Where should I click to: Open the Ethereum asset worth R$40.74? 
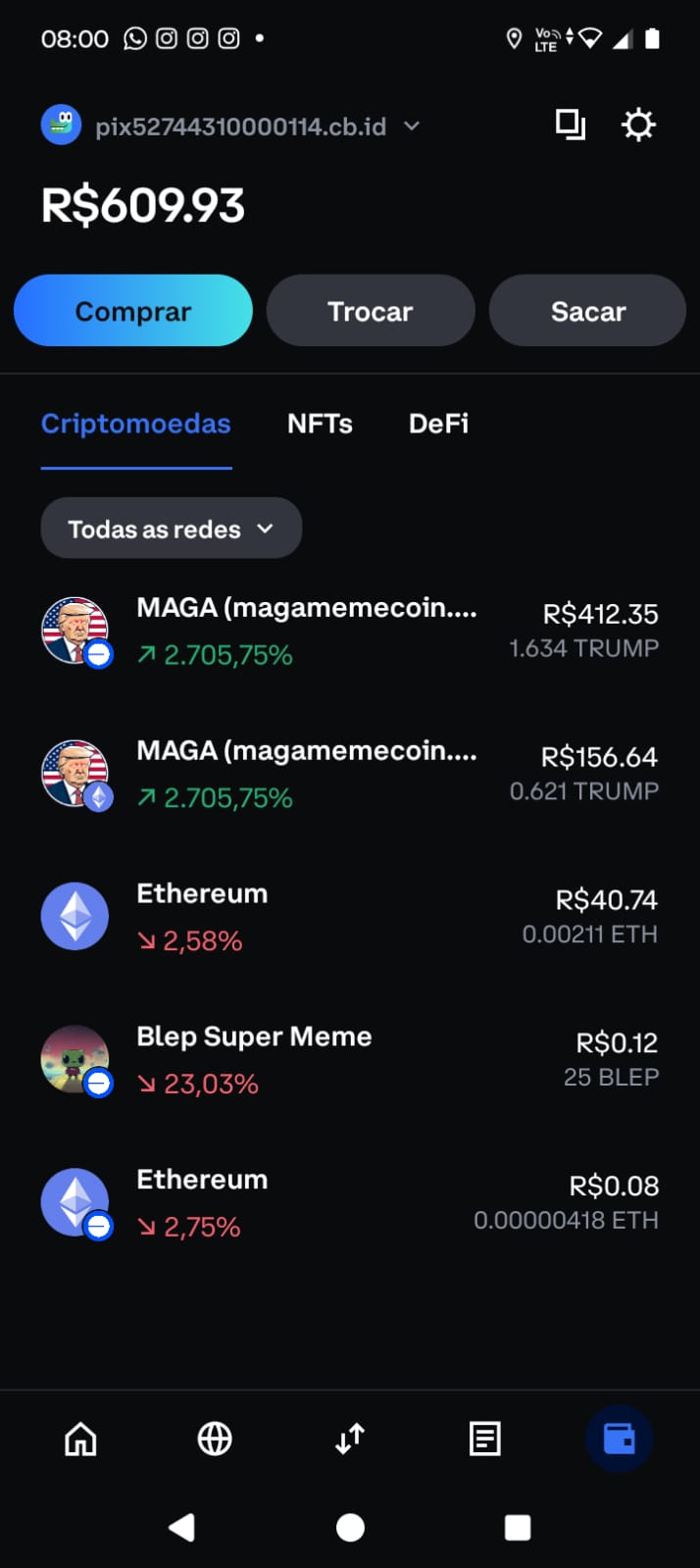(349, 917)
